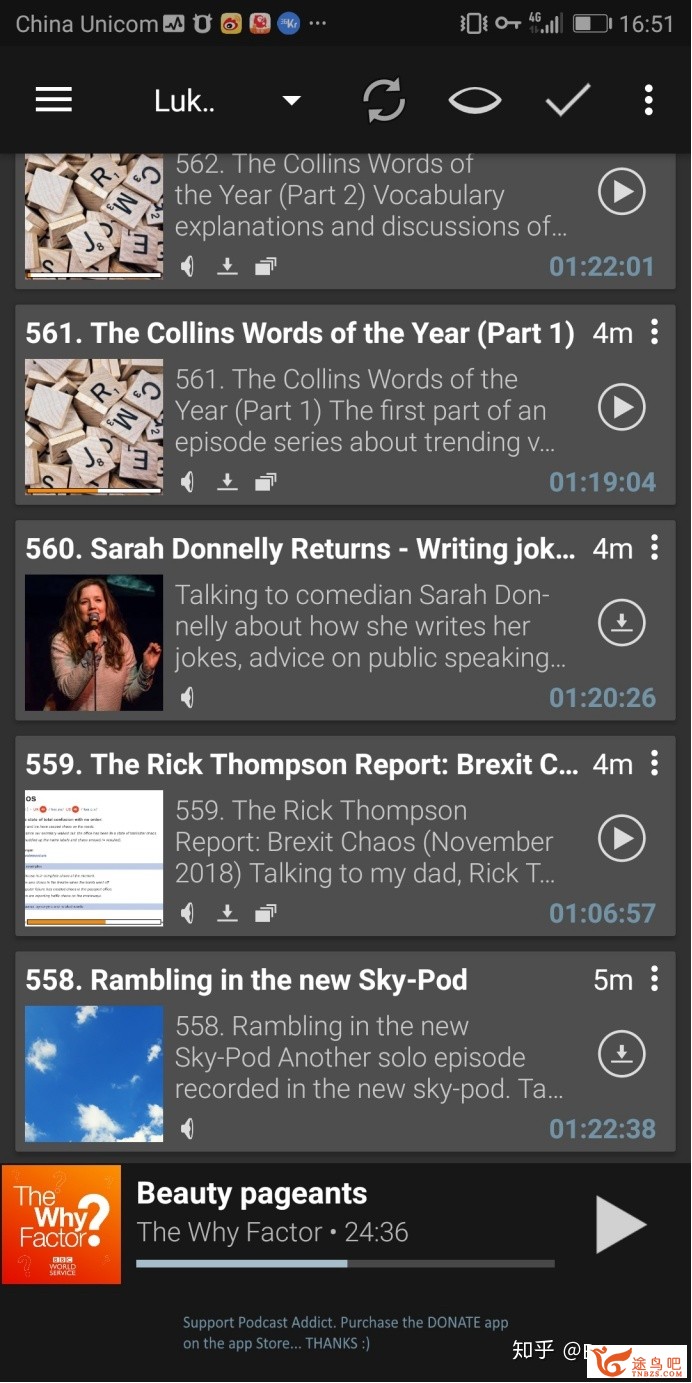Image resolution: width=692 pixels, height=1383 pixels.
Task: Open The Why Factor player artwork
Action: [x=62, y=1224]
